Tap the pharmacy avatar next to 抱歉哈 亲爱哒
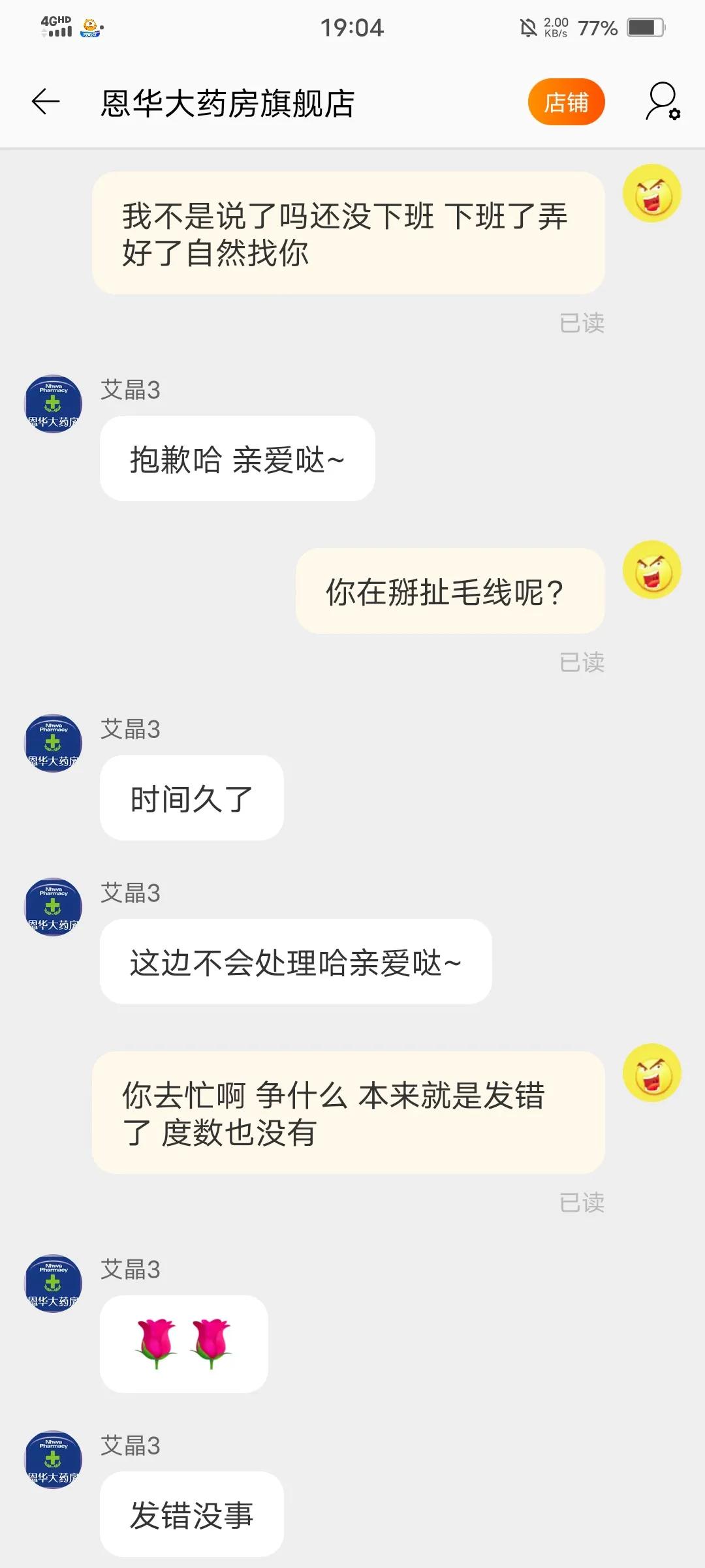The height and width of the screenshot is (1568, 705). point(52,403)
